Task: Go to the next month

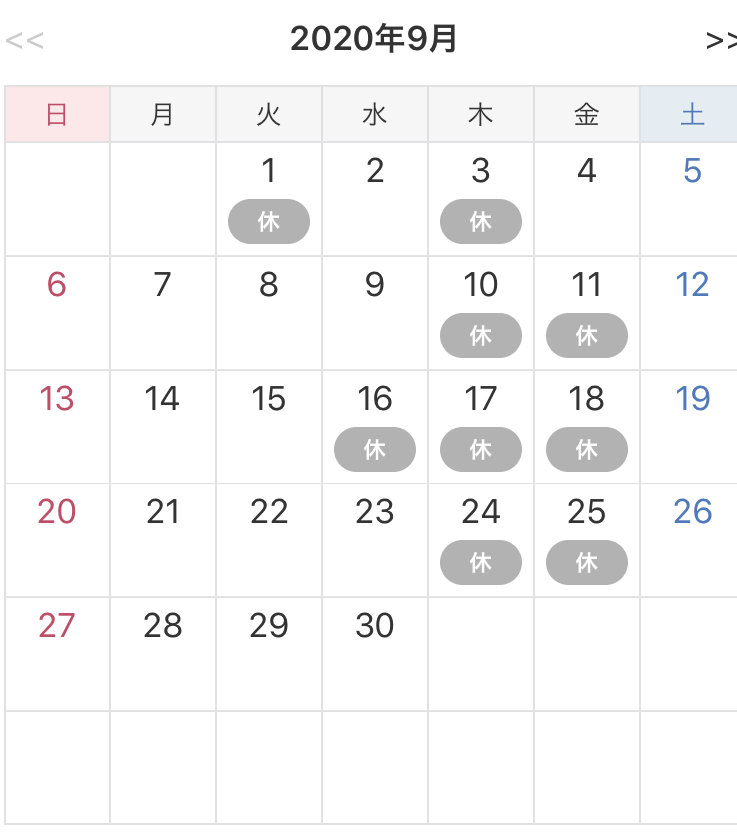Action: (x=721, y=41)
